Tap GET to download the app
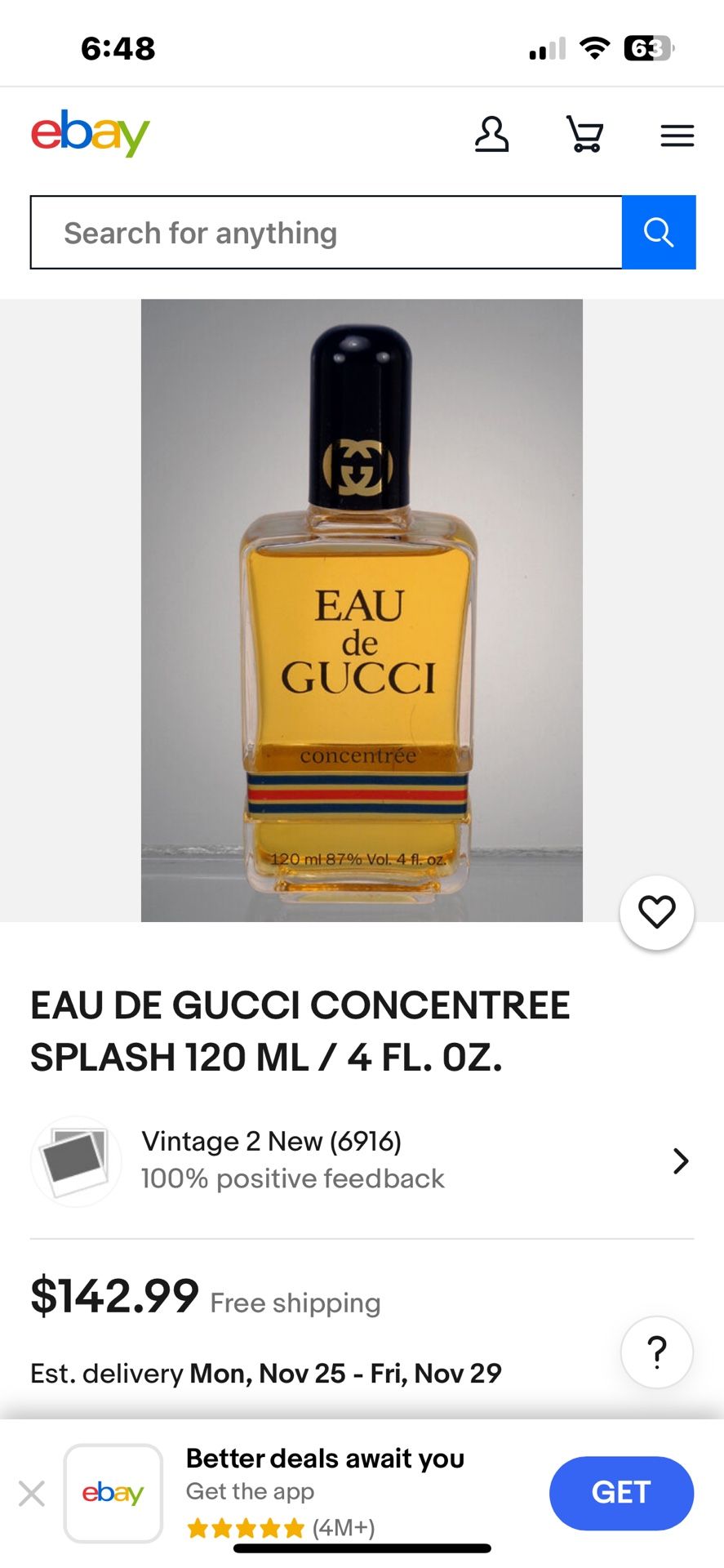Viewport: 724px width, 1568px height. (621, 1493)
